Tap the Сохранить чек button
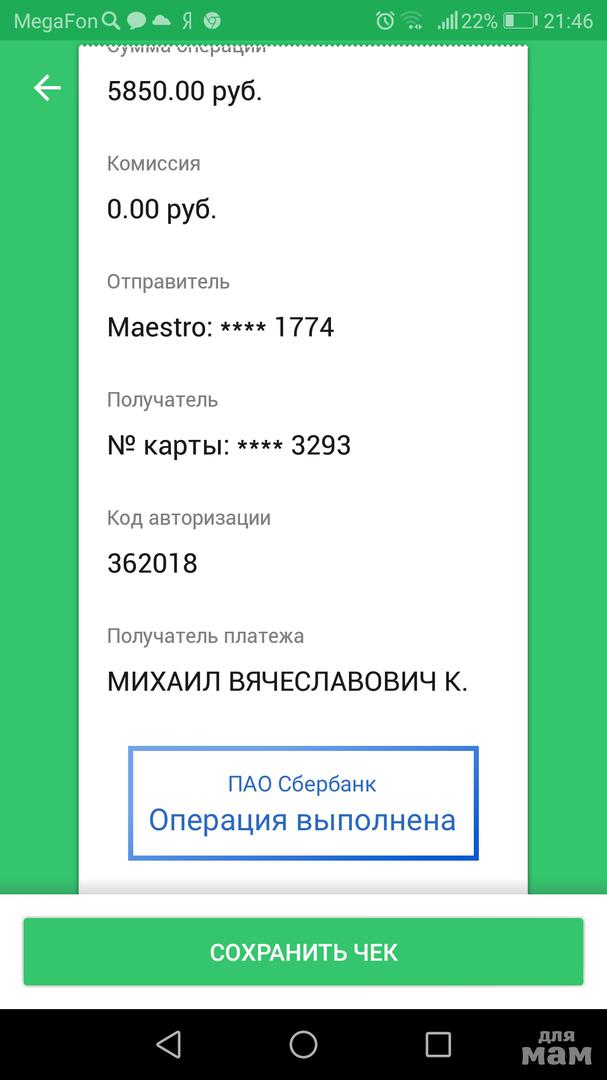Viewport: 607px width, 1080px height. [303, 952]
